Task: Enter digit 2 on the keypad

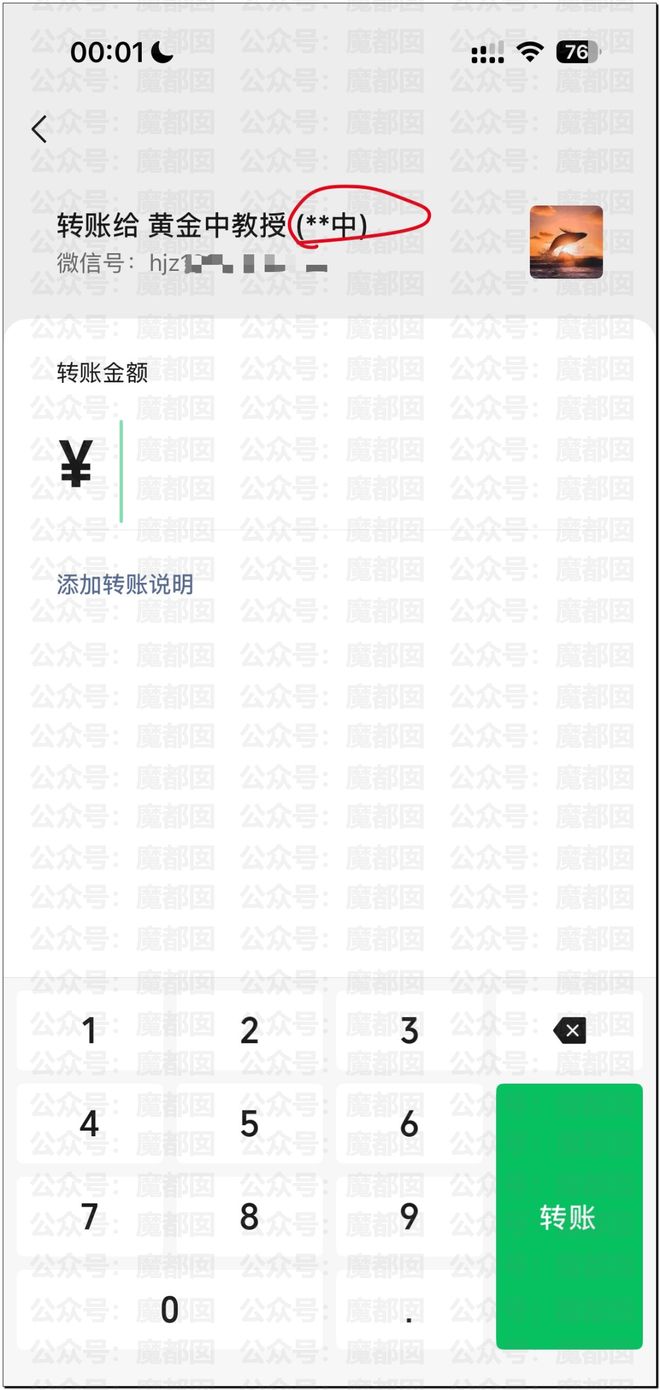Action: coord(249,1031)
